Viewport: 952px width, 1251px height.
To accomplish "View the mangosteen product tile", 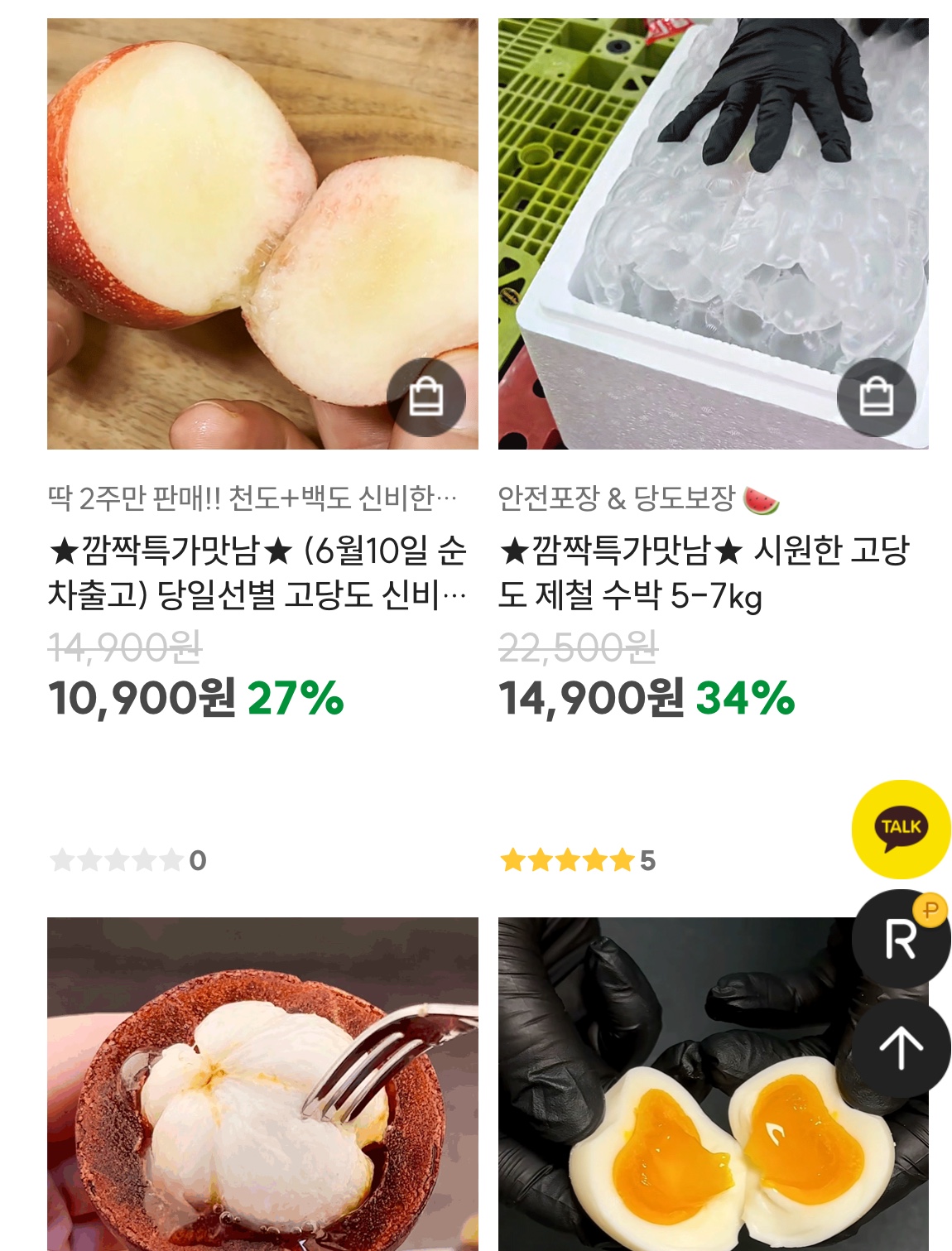I will coord(262,1083).
